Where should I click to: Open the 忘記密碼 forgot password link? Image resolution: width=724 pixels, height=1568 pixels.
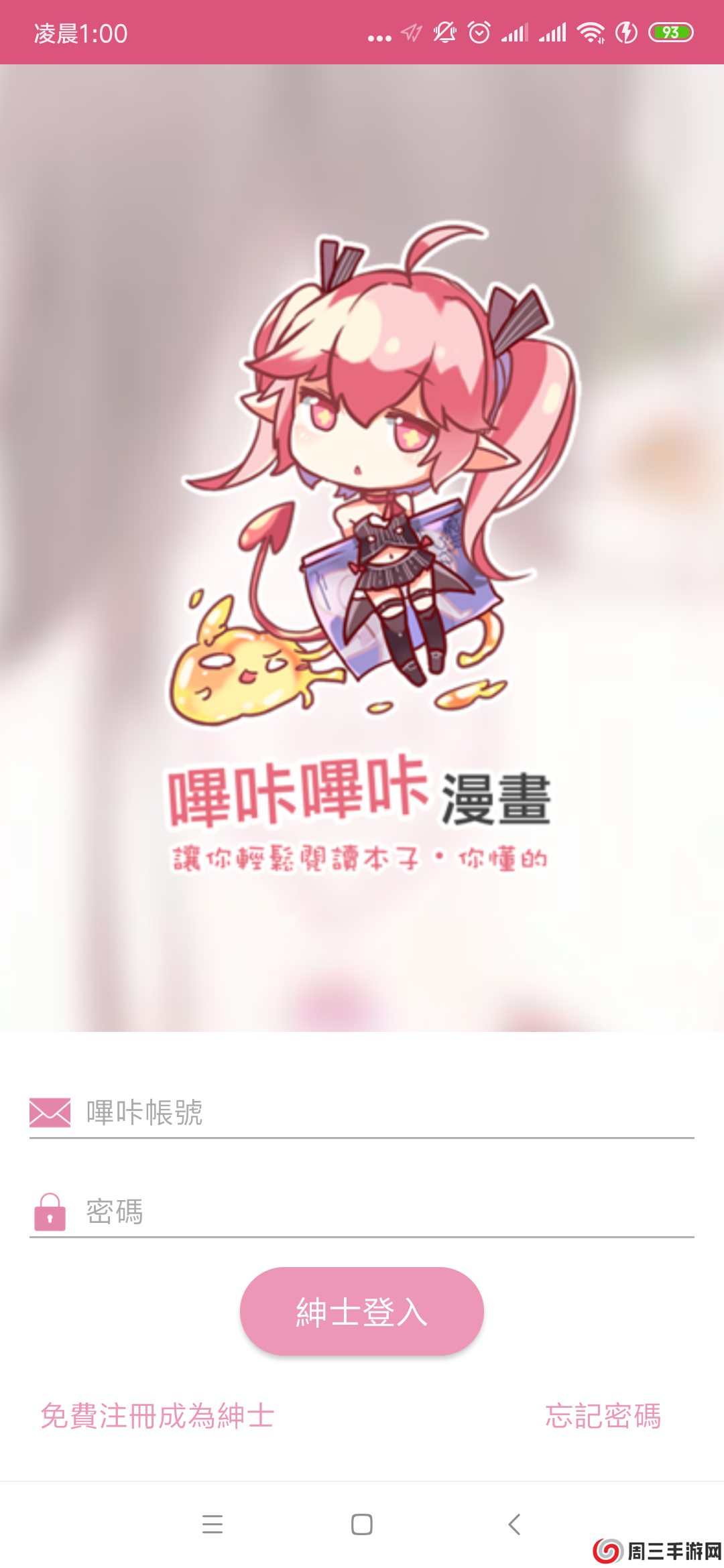(x=603, y=1416)
